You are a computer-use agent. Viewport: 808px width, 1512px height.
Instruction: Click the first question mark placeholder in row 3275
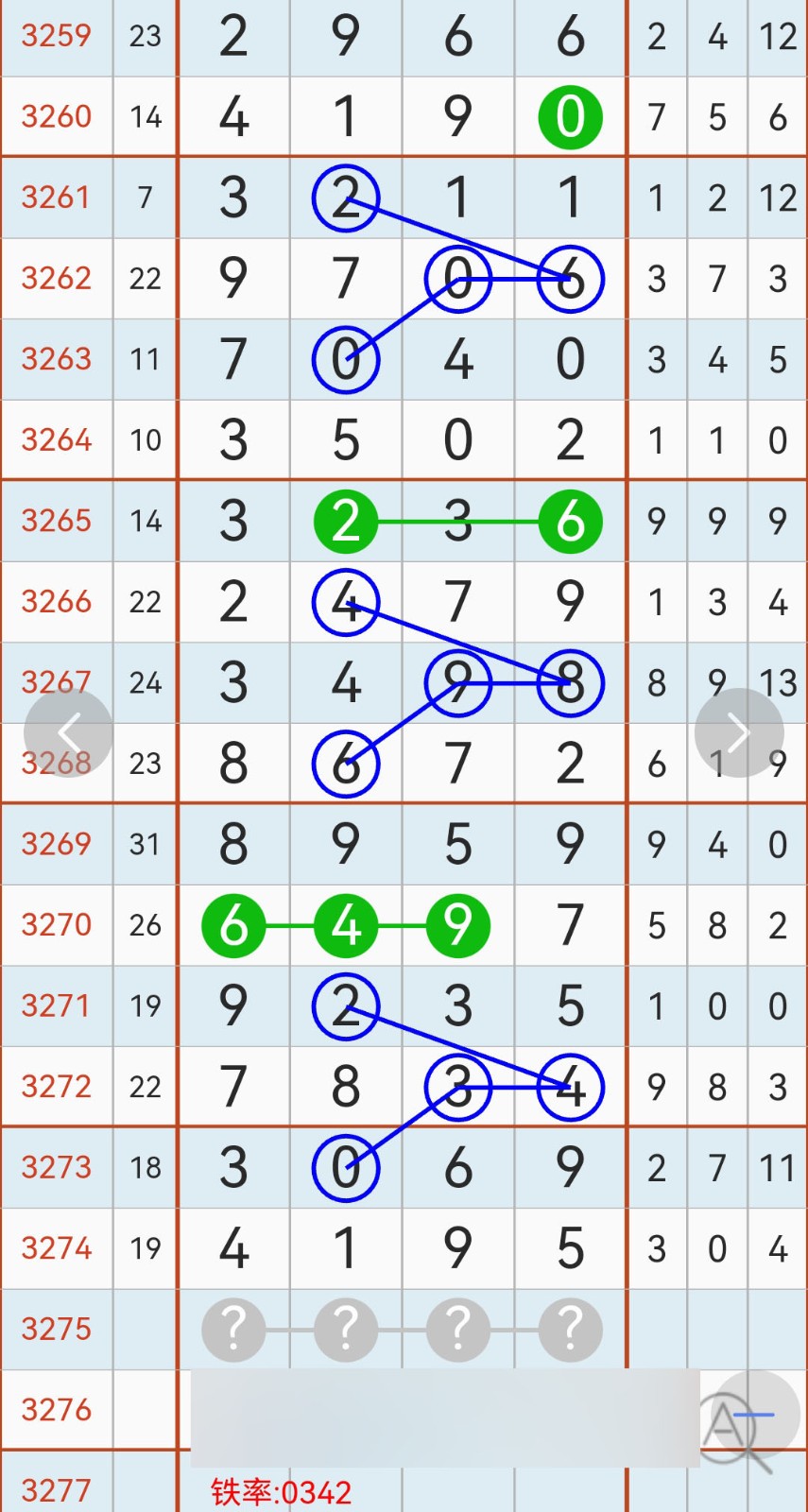coord(233,1329)
